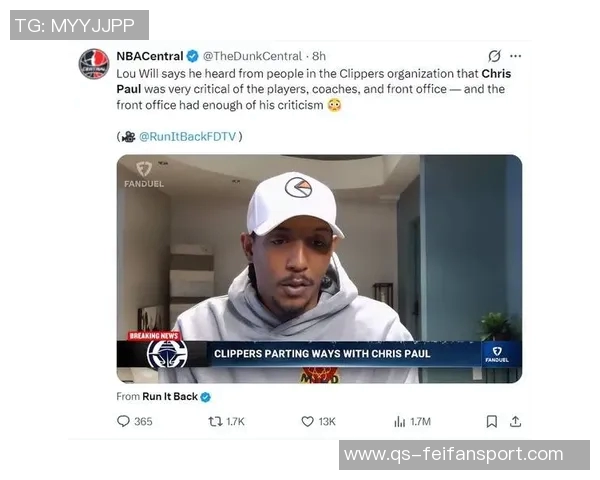Open the @RunItBackFDTV mention link
The height and width of the screenshot is (480, 600).
click(187, 135)
